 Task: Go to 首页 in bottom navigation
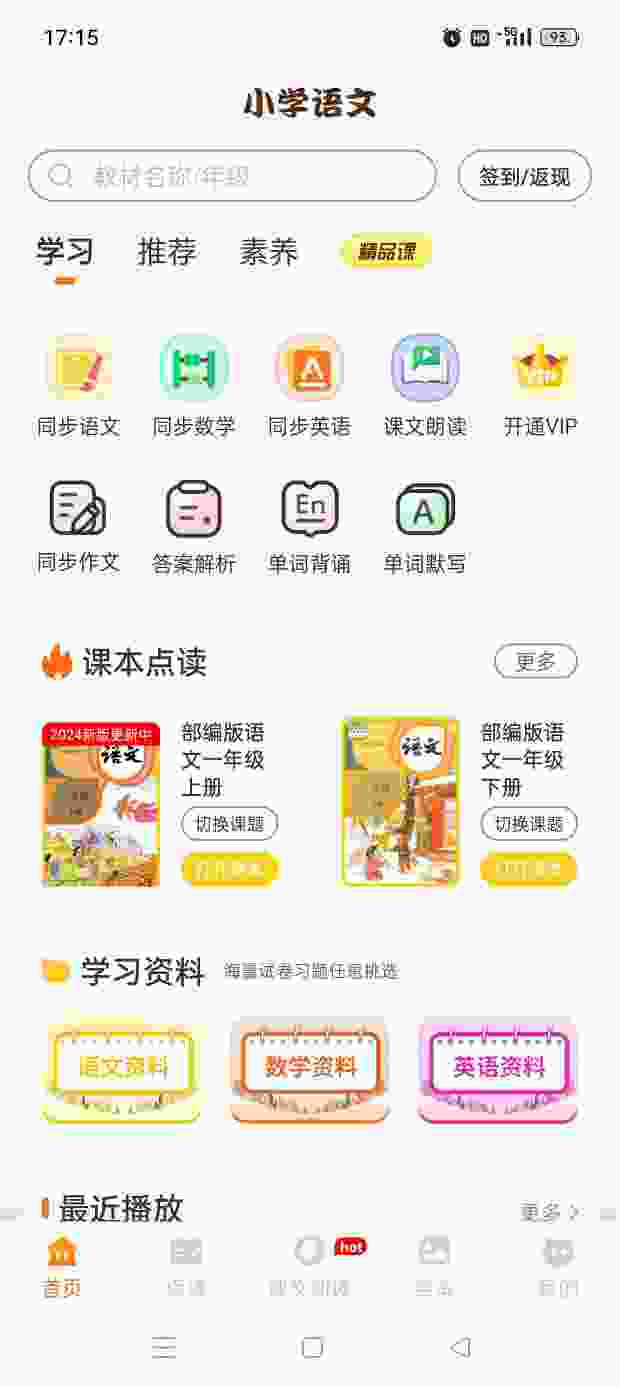pos(62,1267)
